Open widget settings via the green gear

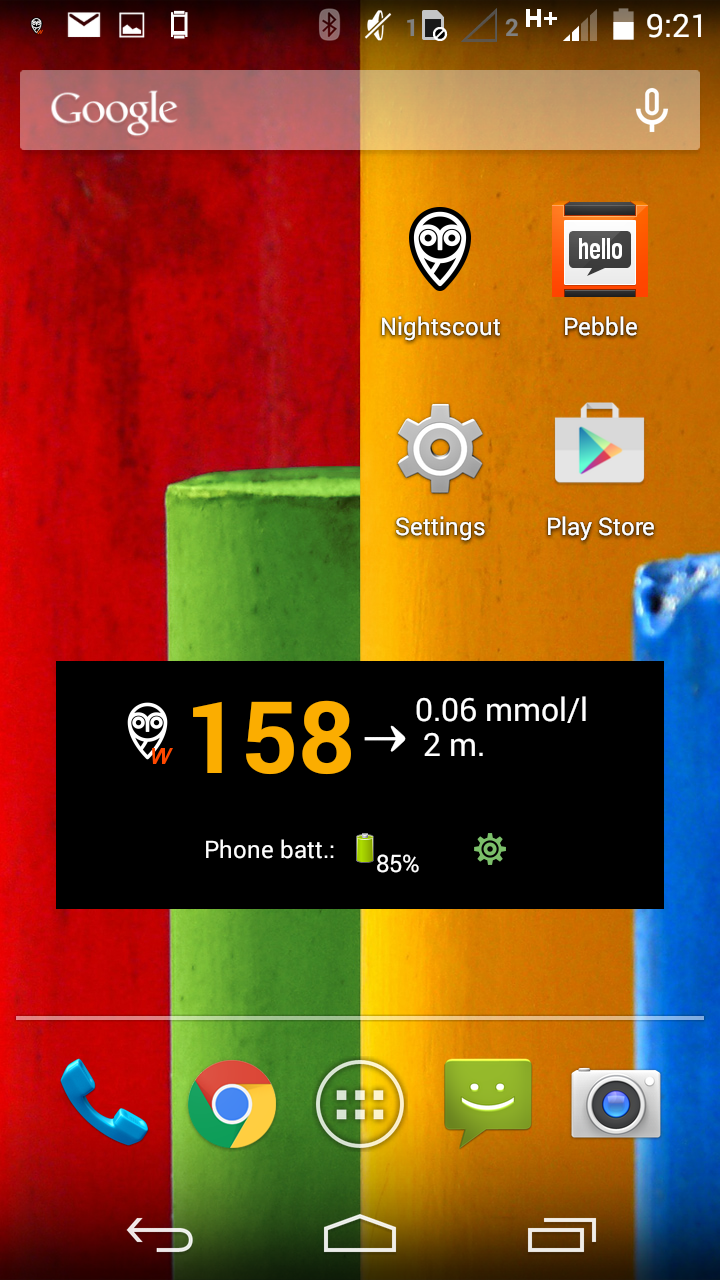click(x=490, y=850)
